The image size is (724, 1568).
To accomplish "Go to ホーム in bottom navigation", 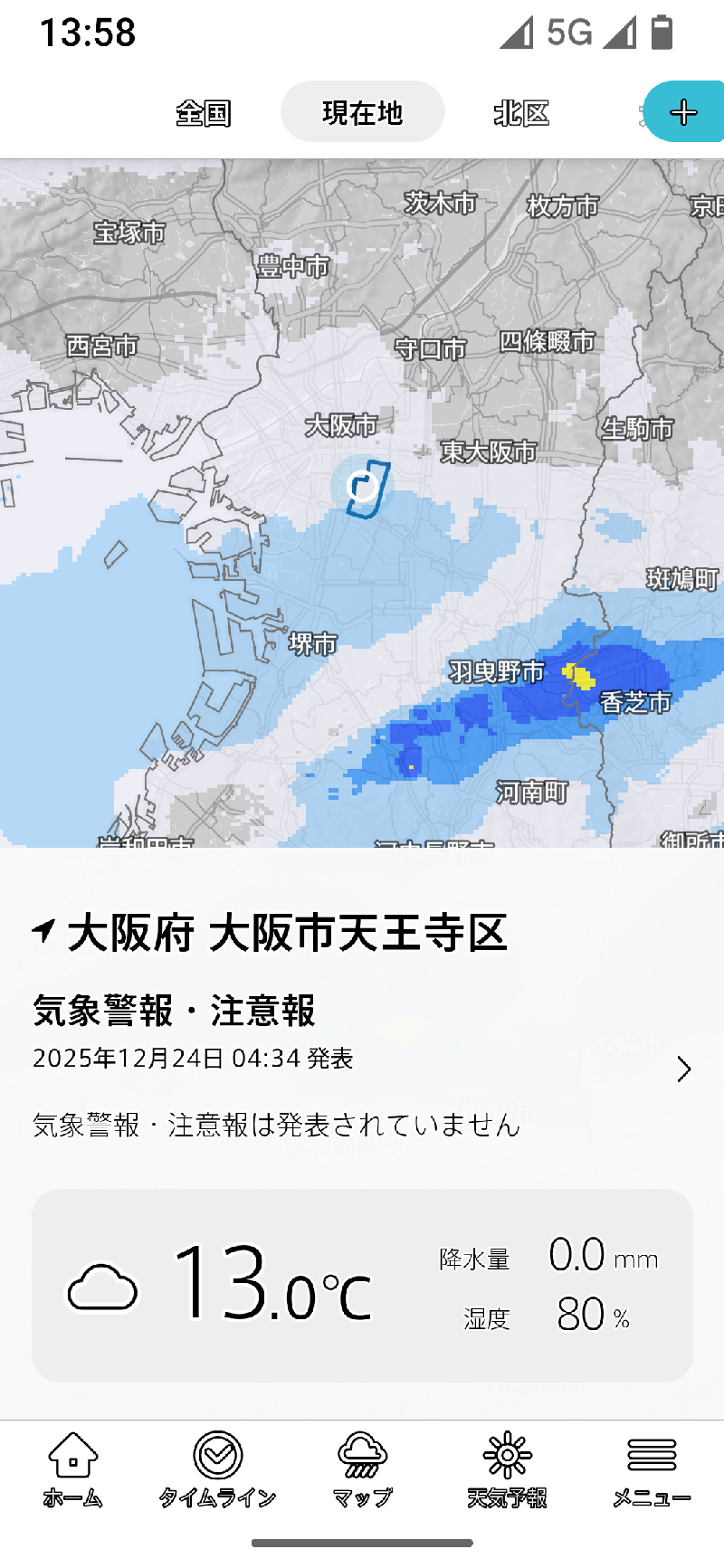I will click(x=72, y=1469).
